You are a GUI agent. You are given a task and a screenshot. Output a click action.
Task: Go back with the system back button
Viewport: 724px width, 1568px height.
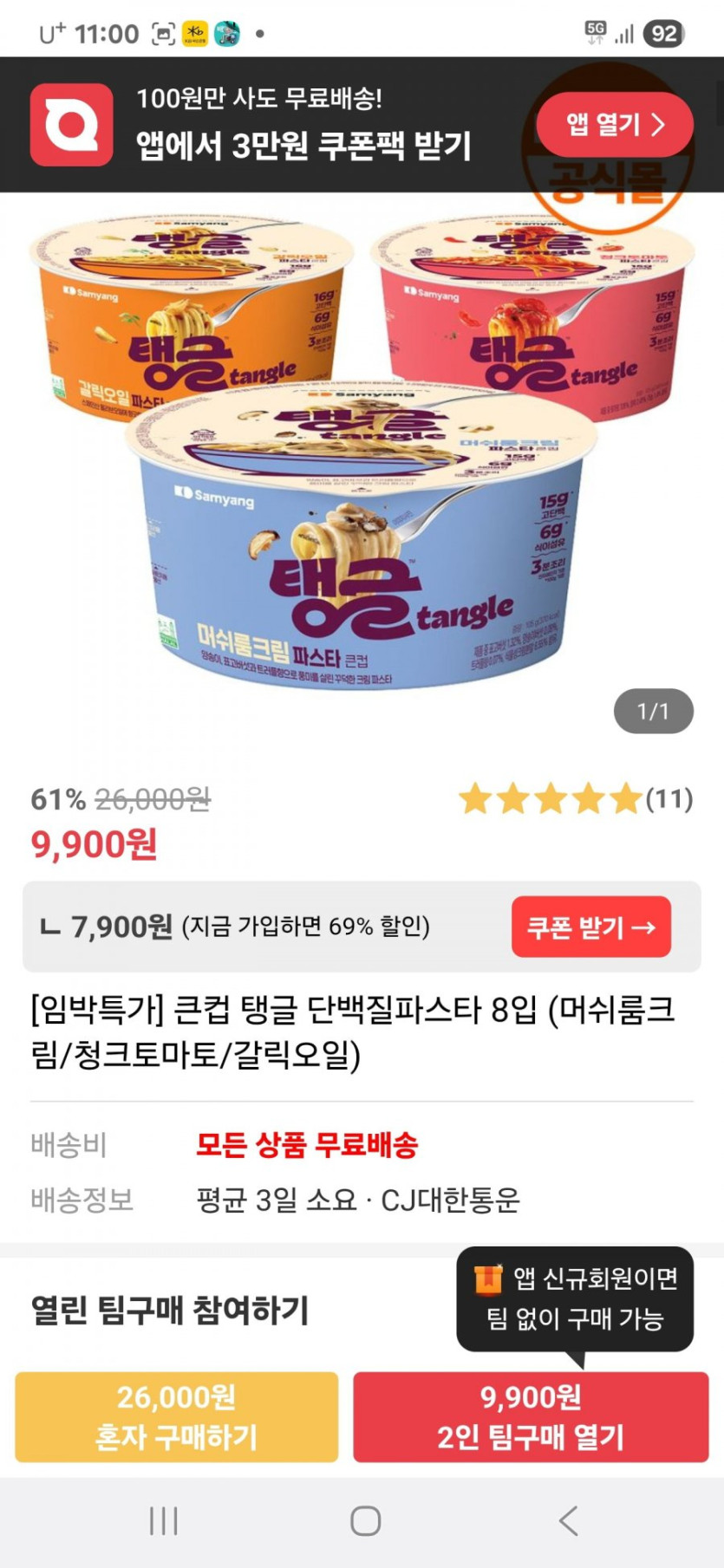[568, 1520]
